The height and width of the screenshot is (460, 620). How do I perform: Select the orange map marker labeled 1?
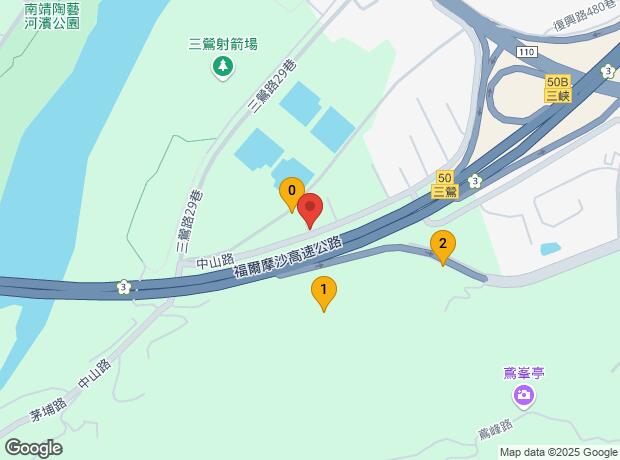(x=323, y=291)
